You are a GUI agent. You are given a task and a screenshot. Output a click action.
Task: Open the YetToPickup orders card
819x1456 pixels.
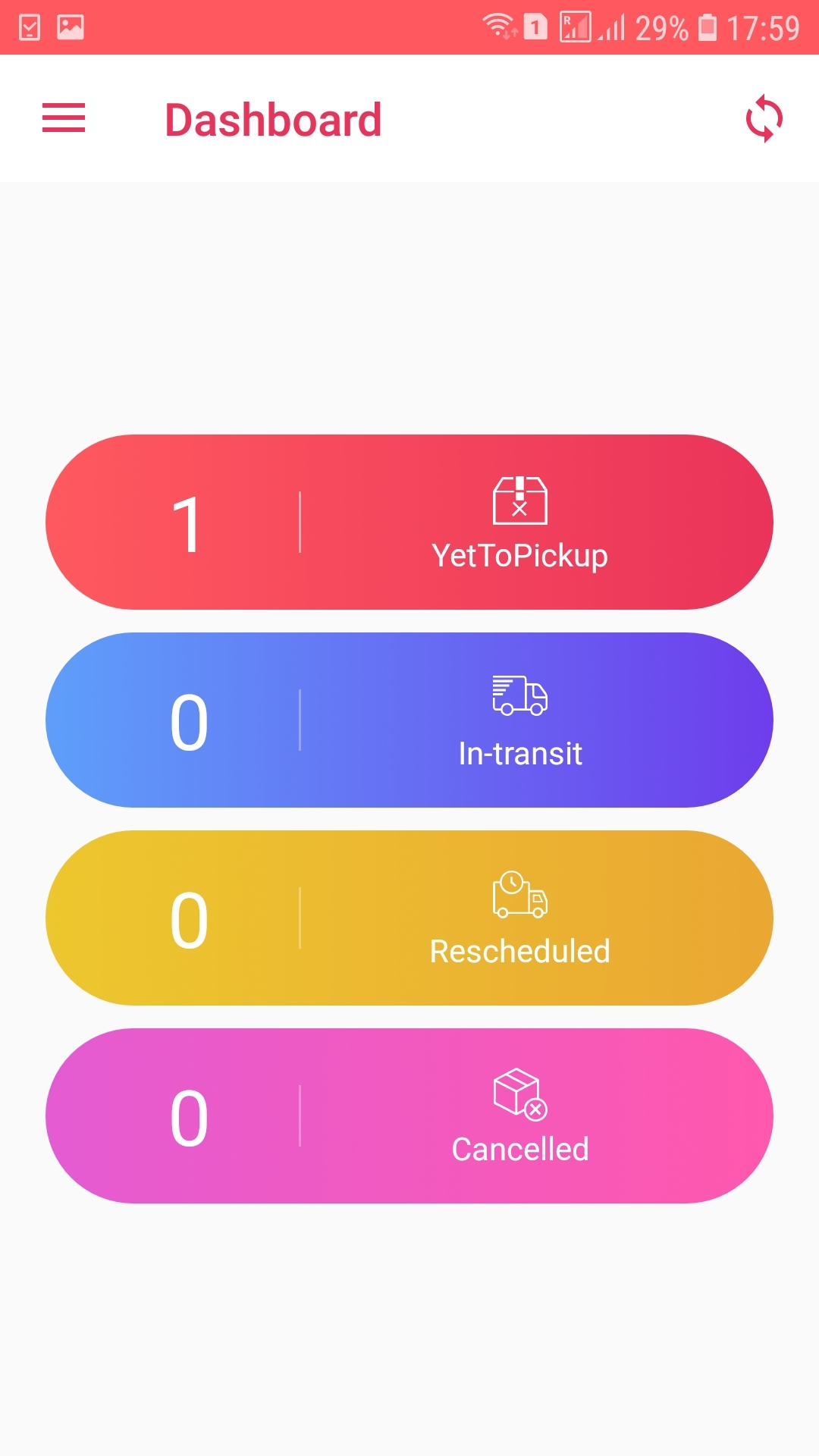tap(409, 522)
